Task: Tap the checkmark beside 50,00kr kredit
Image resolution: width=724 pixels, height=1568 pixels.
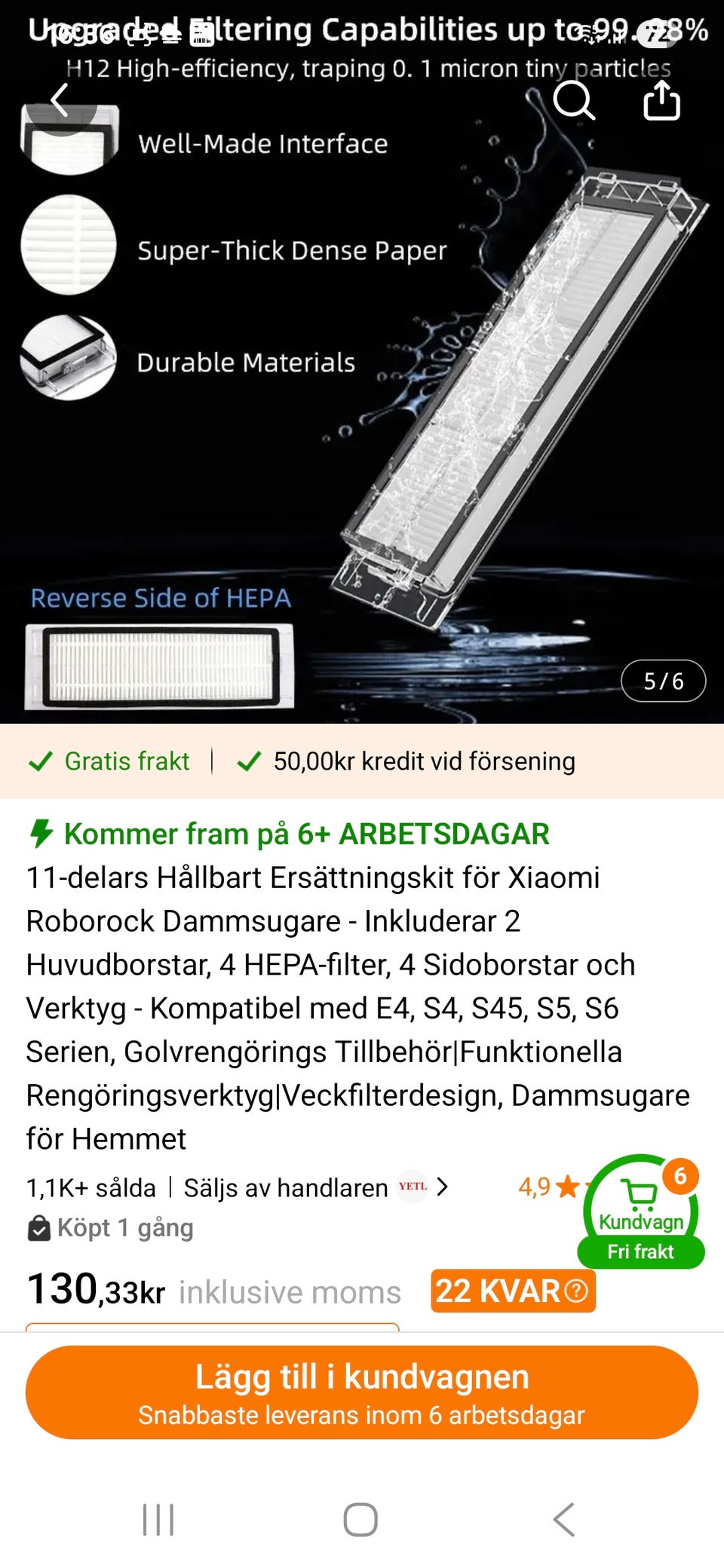Action: (250, 762)
